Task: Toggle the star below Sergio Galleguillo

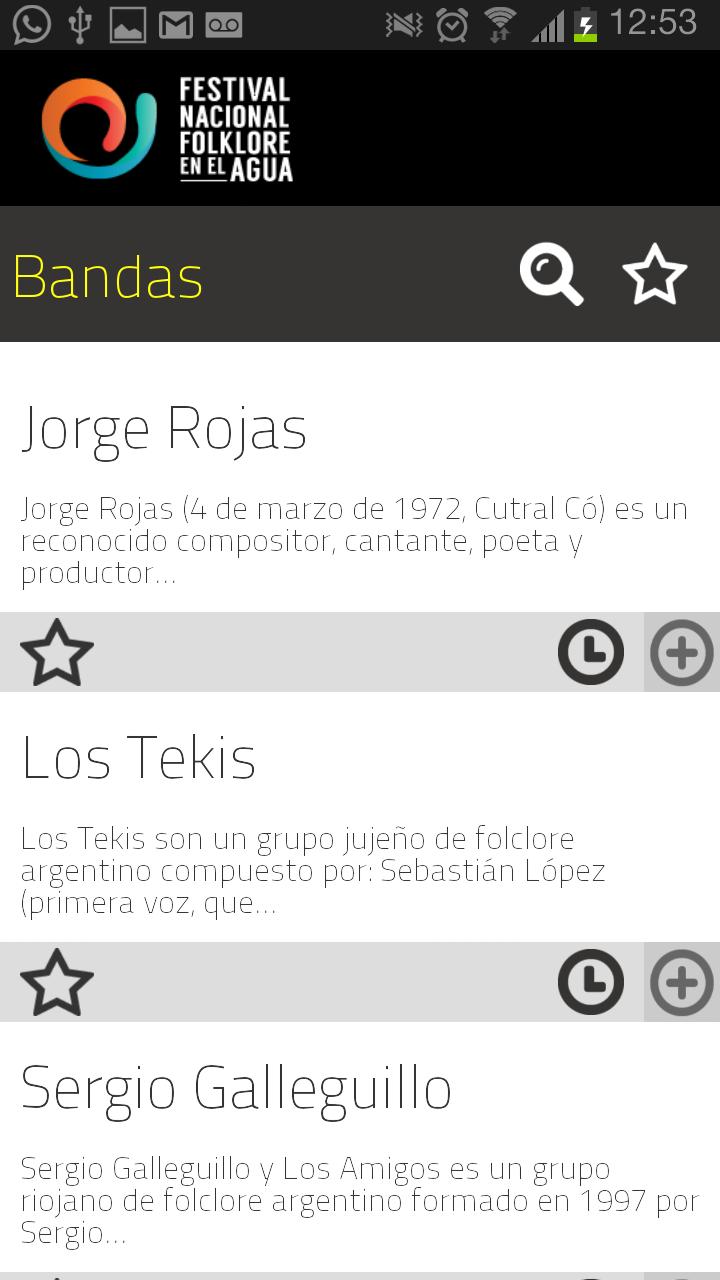Action: click(x=57, y=1274)
